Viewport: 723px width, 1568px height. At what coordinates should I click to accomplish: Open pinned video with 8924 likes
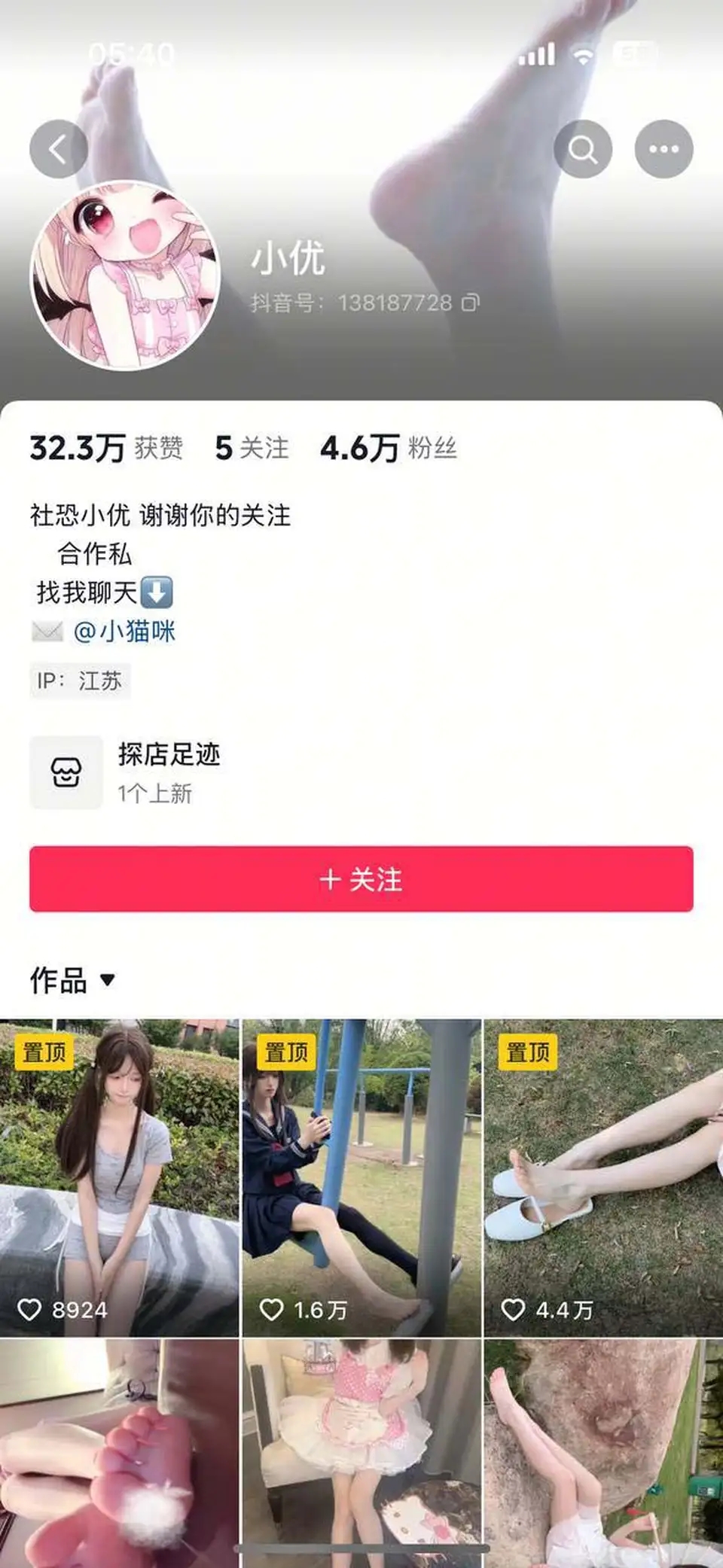click(119, 1177)
